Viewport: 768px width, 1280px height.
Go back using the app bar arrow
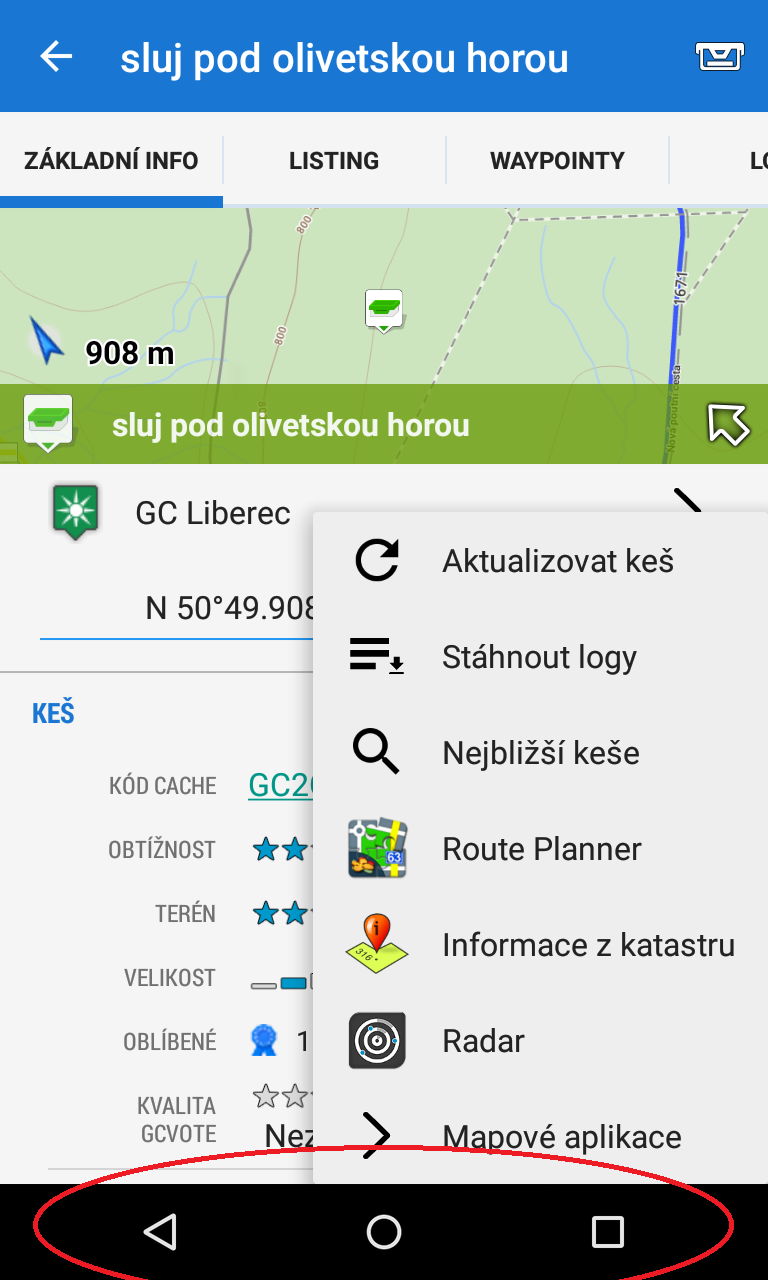(56, 57)
